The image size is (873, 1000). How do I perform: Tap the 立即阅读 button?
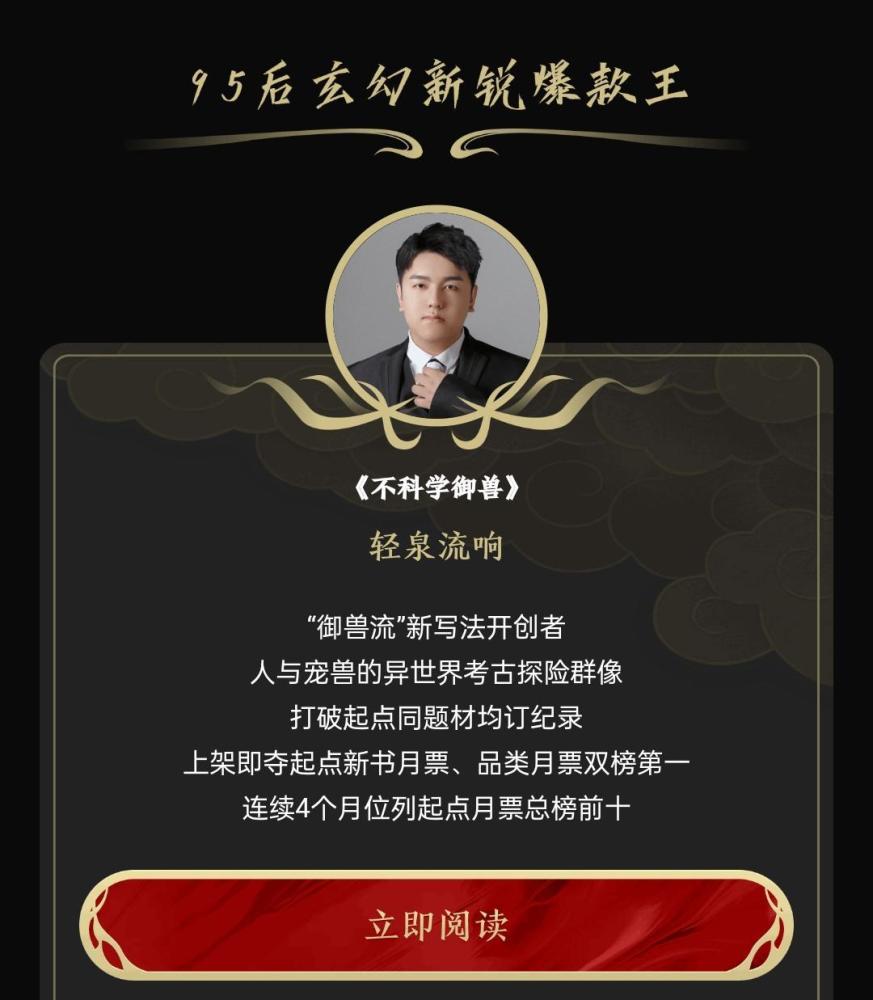point(436,924)
